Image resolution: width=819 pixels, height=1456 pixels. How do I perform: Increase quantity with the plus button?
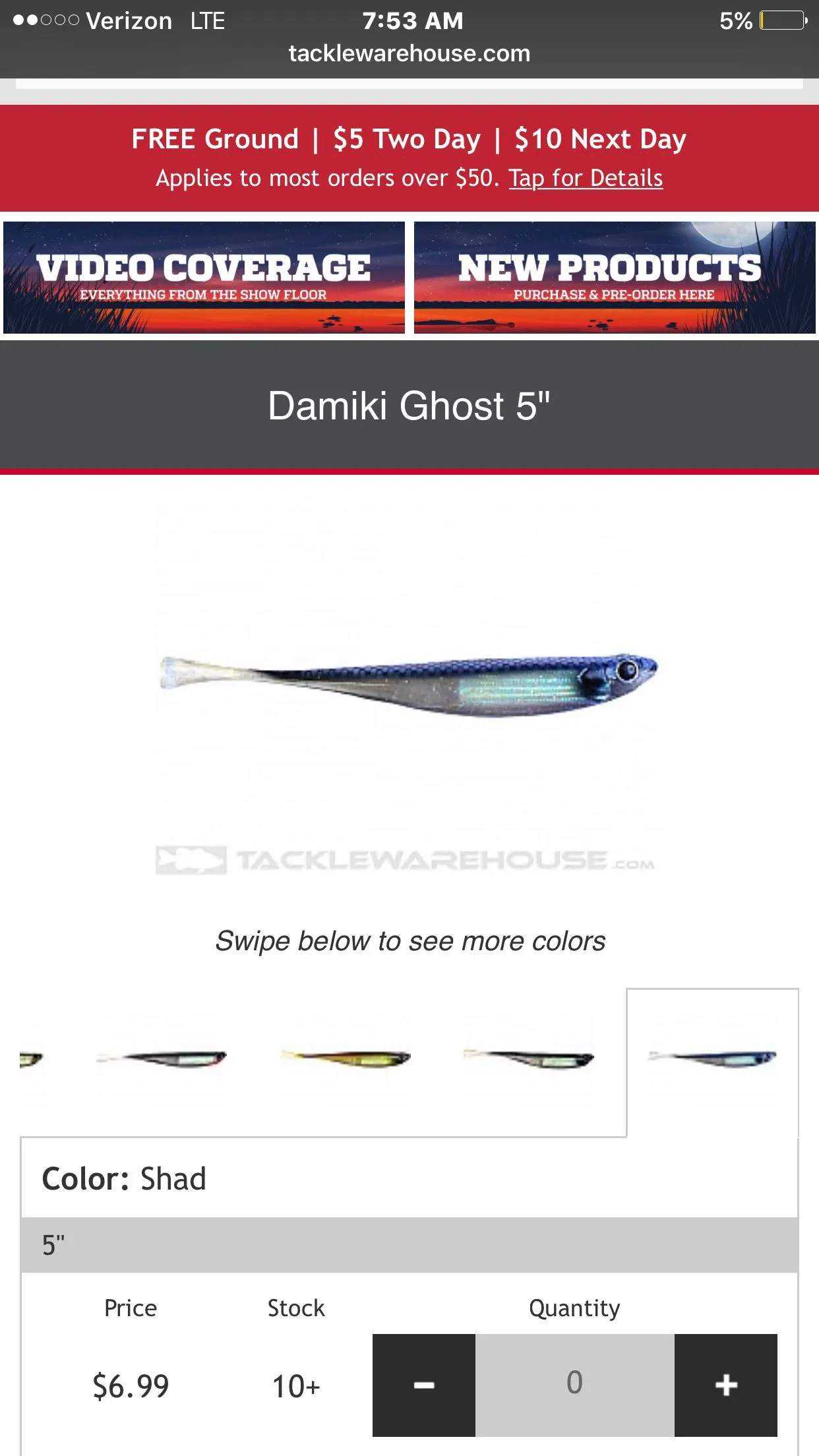726,1385
